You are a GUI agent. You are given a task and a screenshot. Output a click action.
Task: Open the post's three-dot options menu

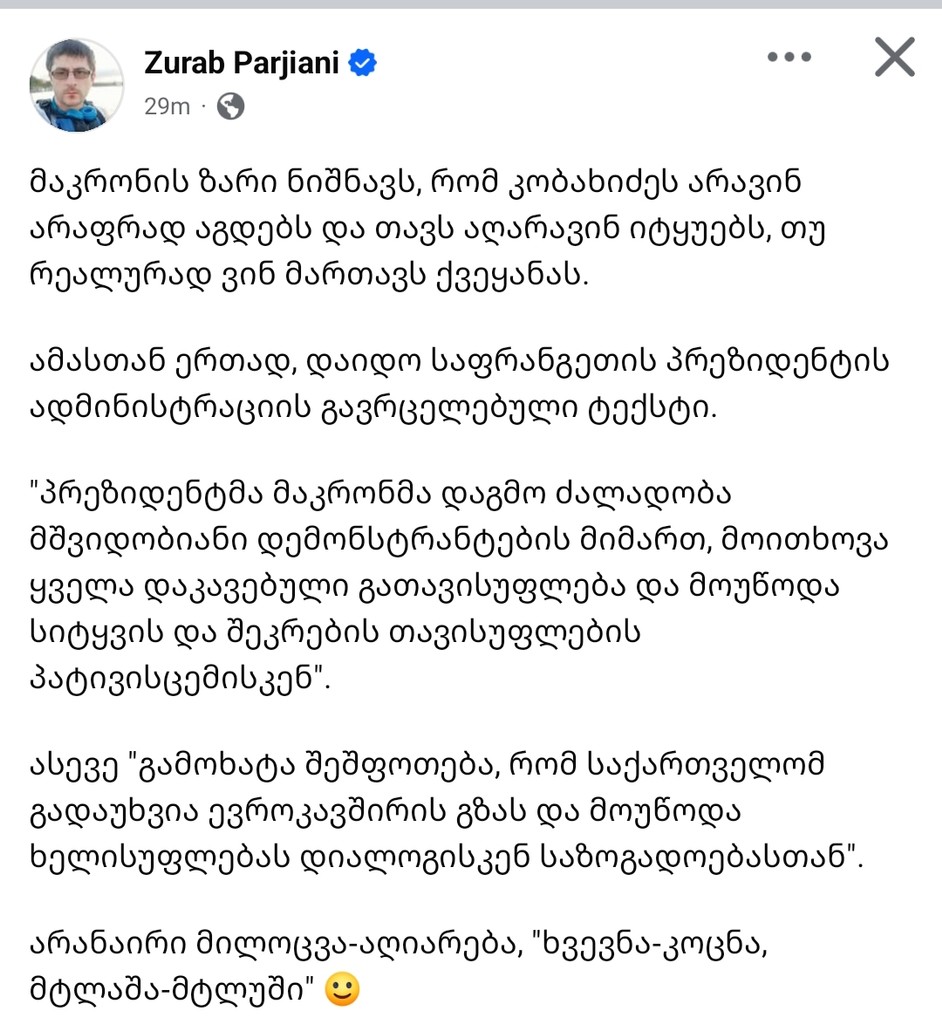(x=789, y=57)
